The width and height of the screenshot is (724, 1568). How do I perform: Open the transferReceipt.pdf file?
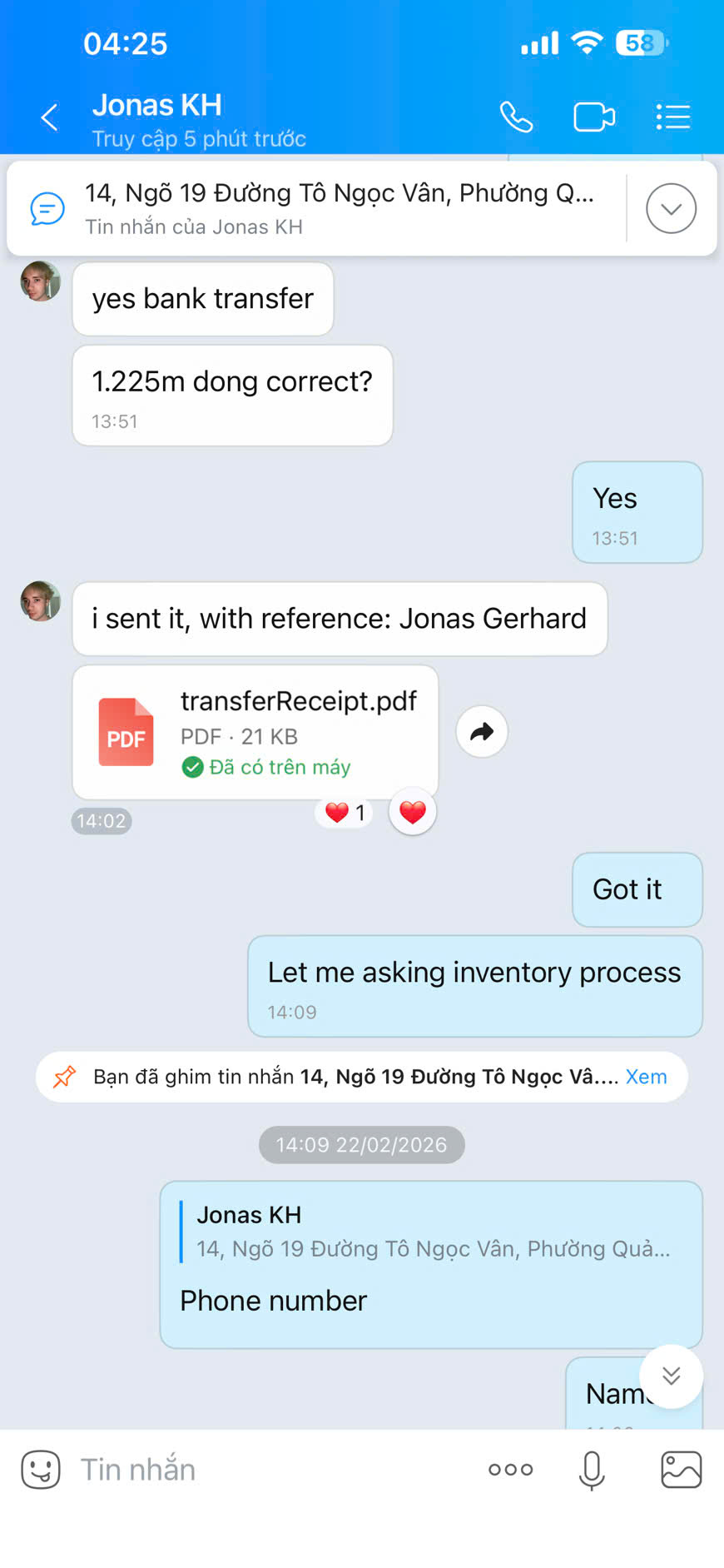(255, 732)
